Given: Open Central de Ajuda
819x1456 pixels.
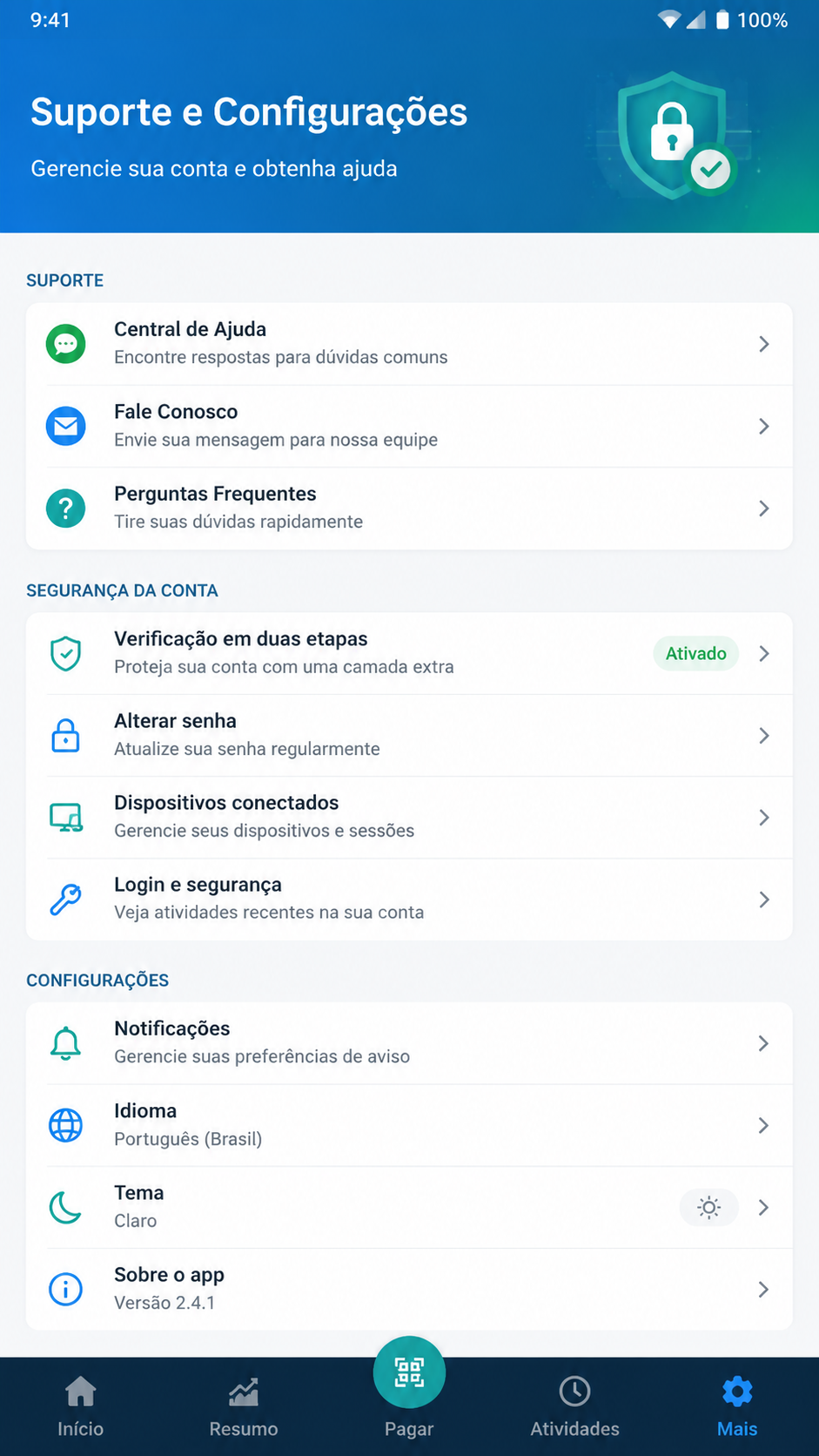Looking at the screenshot, I should [x=409, y=344].
